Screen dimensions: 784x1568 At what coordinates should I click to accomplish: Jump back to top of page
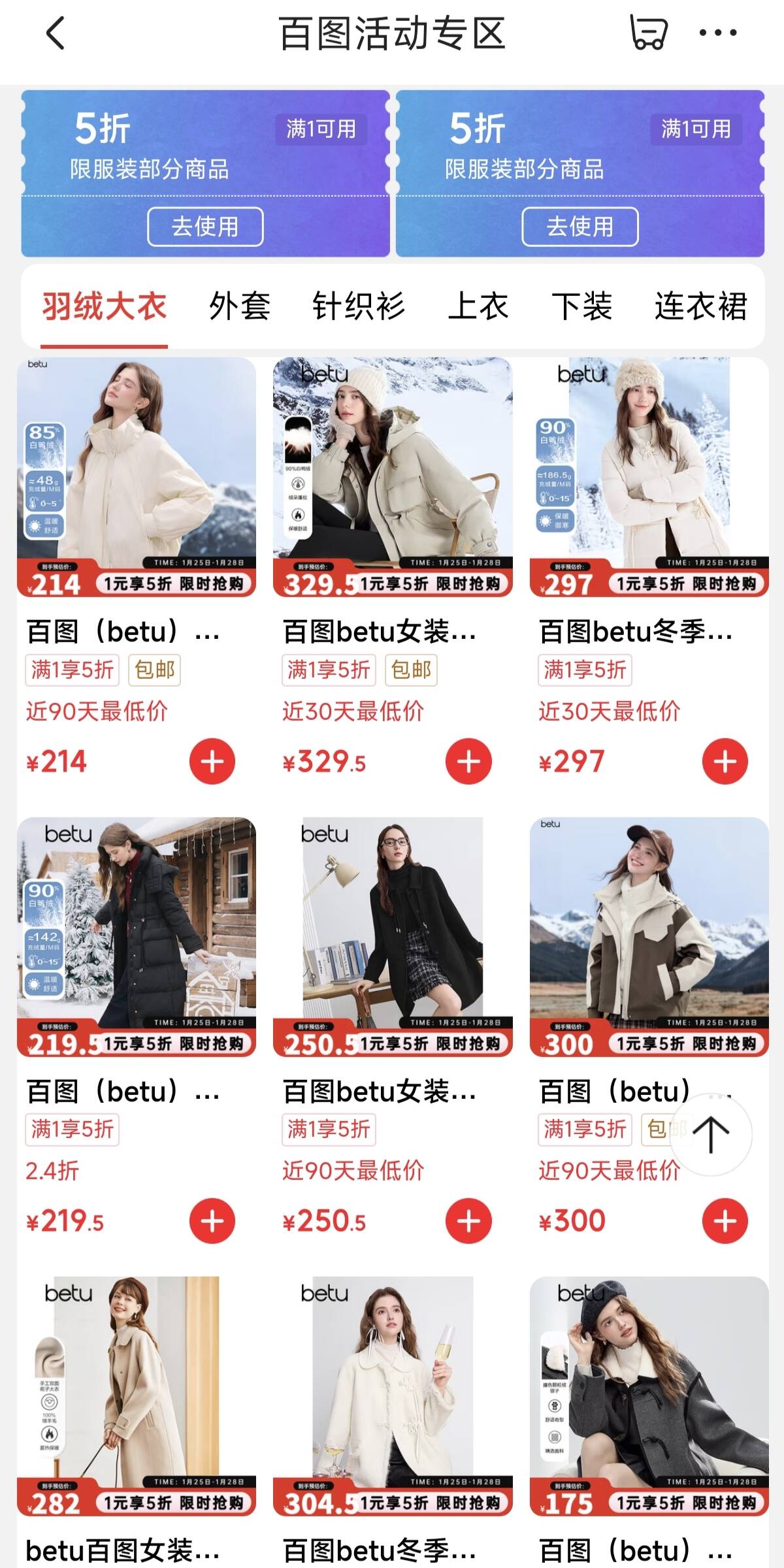click(710, 1135)
